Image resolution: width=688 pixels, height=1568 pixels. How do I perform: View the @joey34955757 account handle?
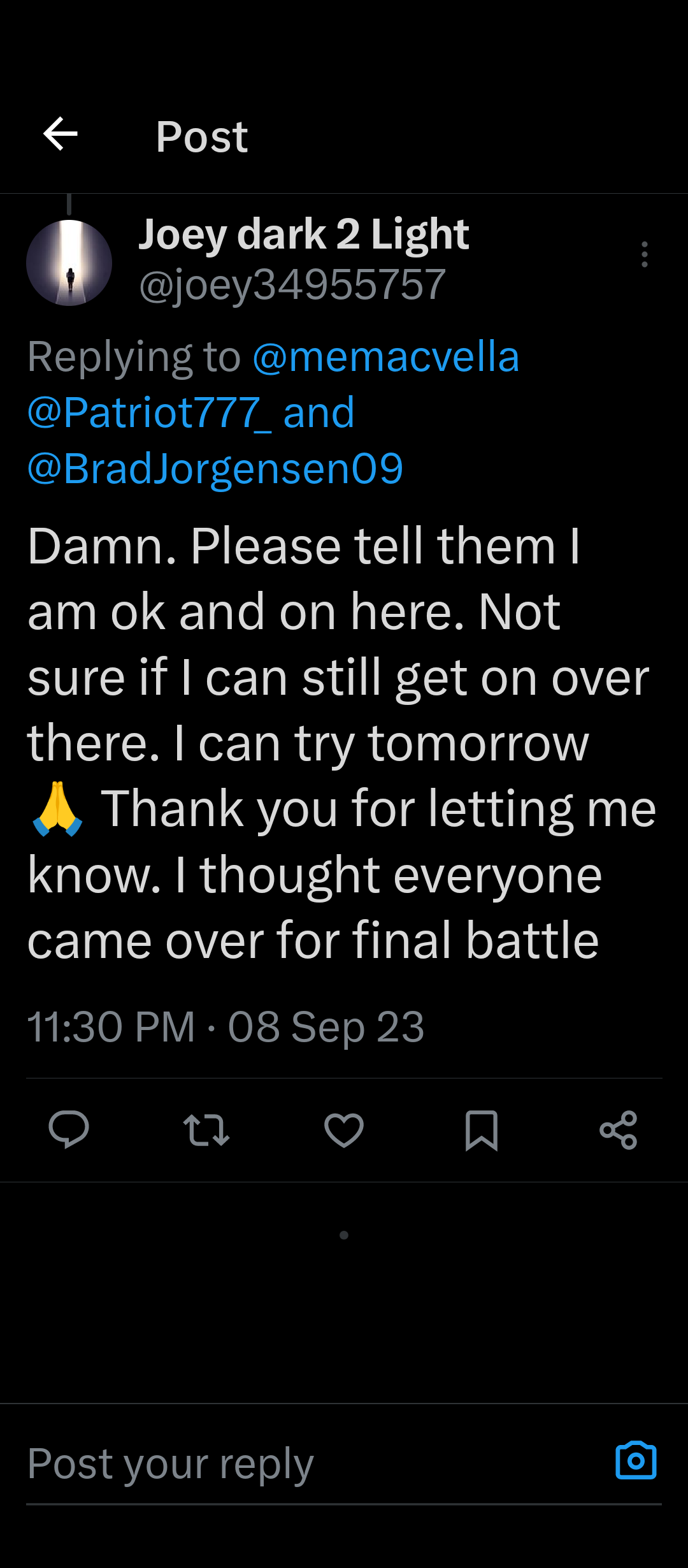[x=292, y=285]
